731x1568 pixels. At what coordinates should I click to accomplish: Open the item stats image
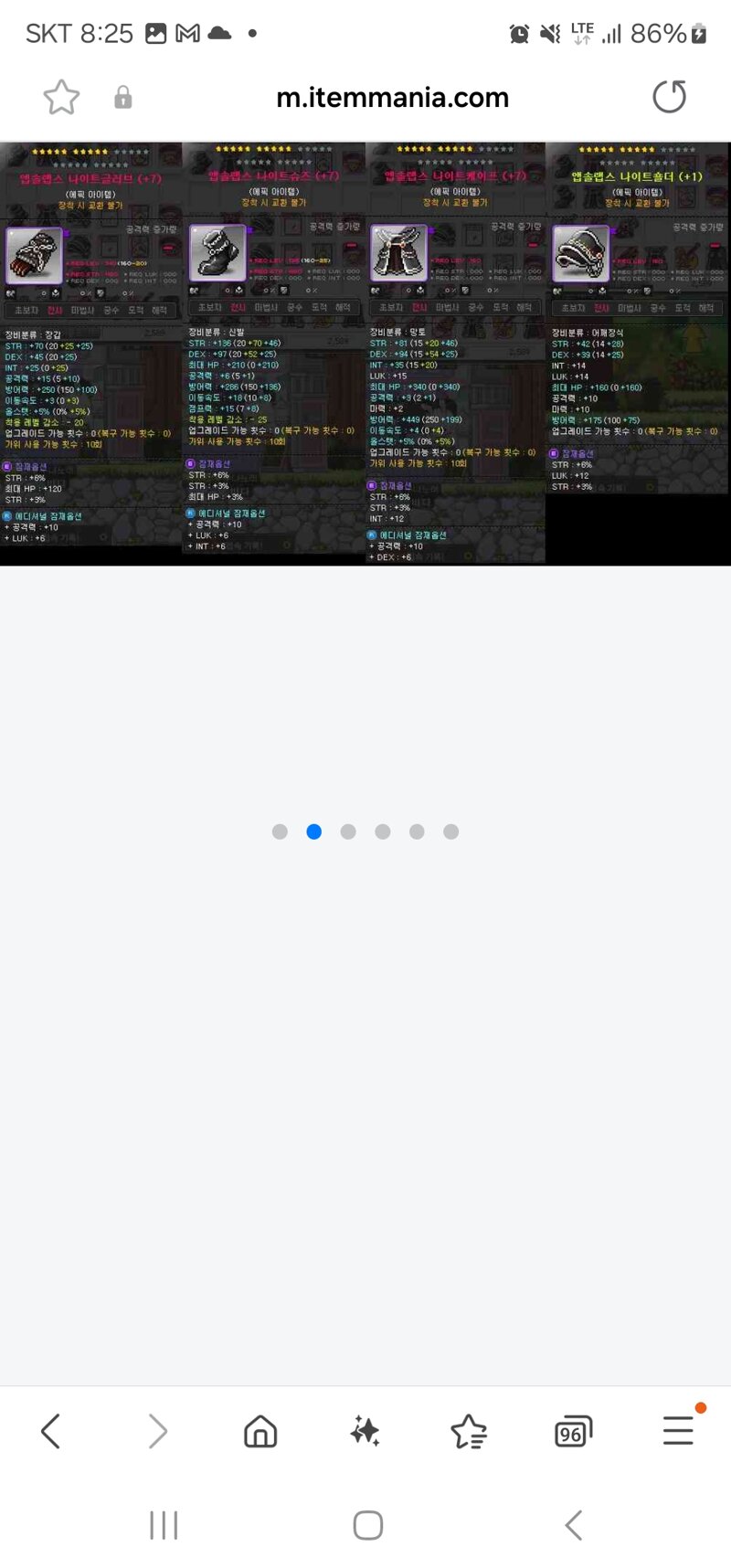365,354
